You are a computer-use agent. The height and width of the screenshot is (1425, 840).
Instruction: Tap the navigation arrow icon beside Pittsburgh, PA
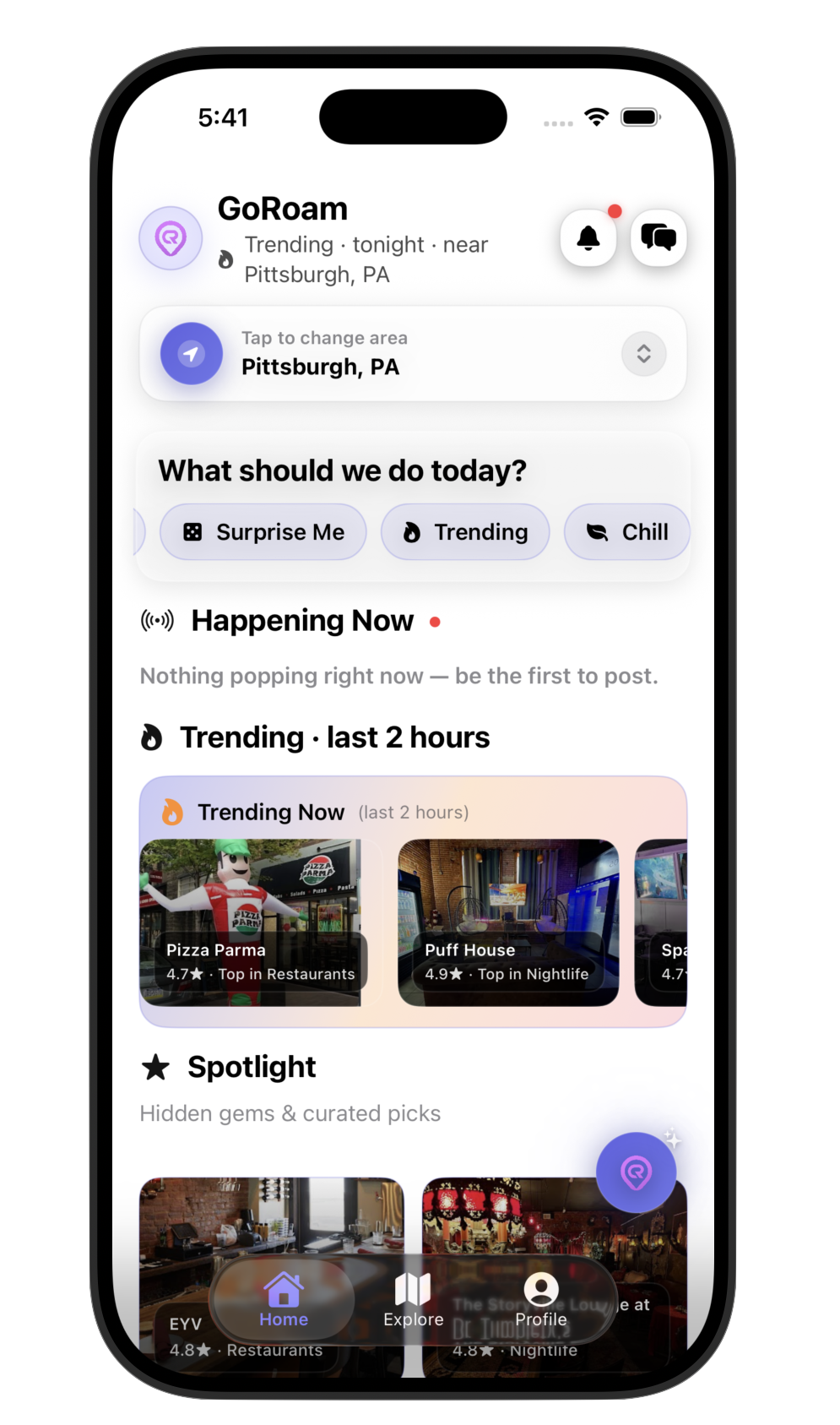coord(192,354)
